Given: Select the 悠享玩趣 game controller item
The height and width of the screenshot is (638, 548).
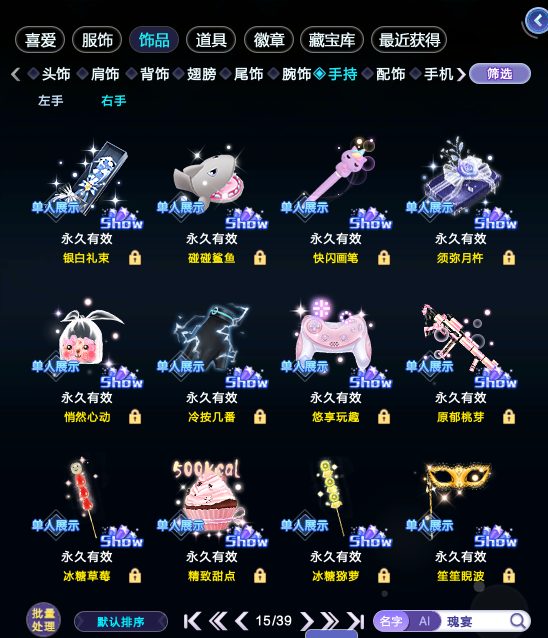Looking at the screenshot, I should point(335,340).
